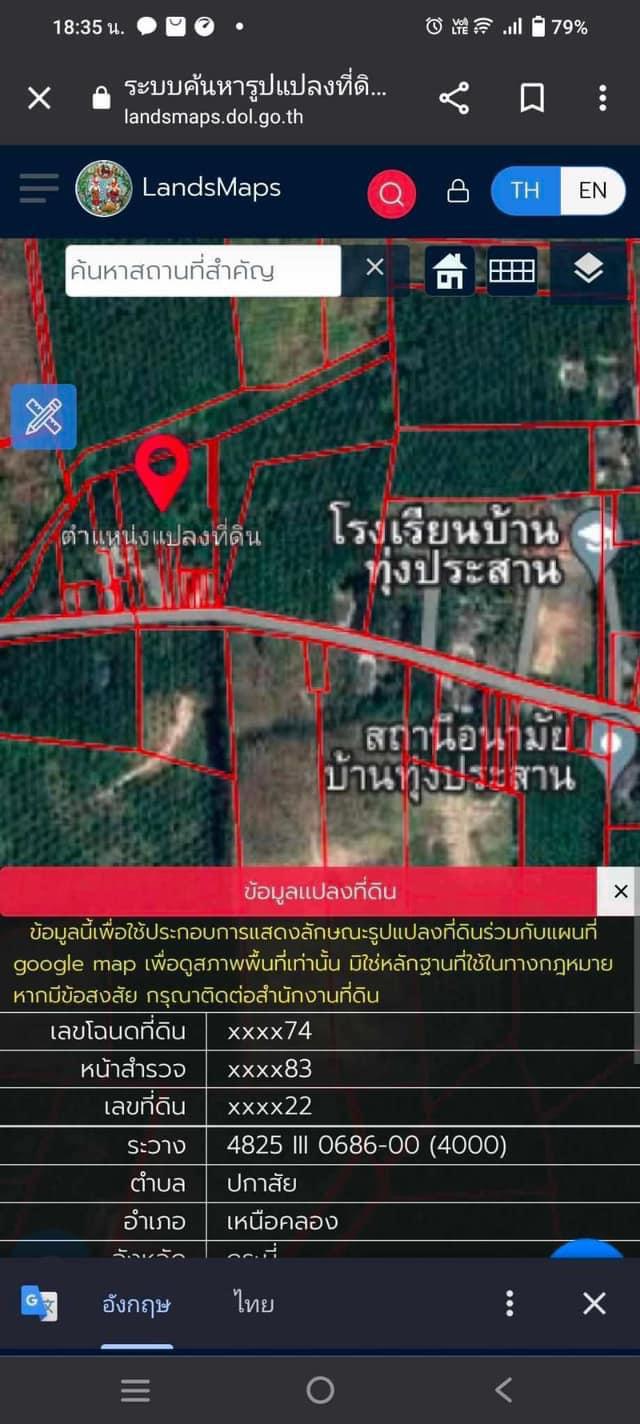Screen dimensions: 640x1424
Task: Tap the home map button
Action: tap(450, 270)
